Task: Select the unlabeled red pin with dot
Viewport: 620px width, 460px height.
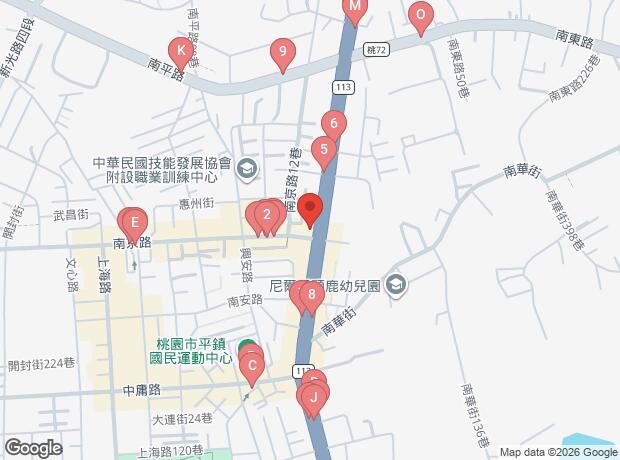Action: pos(309,209)
